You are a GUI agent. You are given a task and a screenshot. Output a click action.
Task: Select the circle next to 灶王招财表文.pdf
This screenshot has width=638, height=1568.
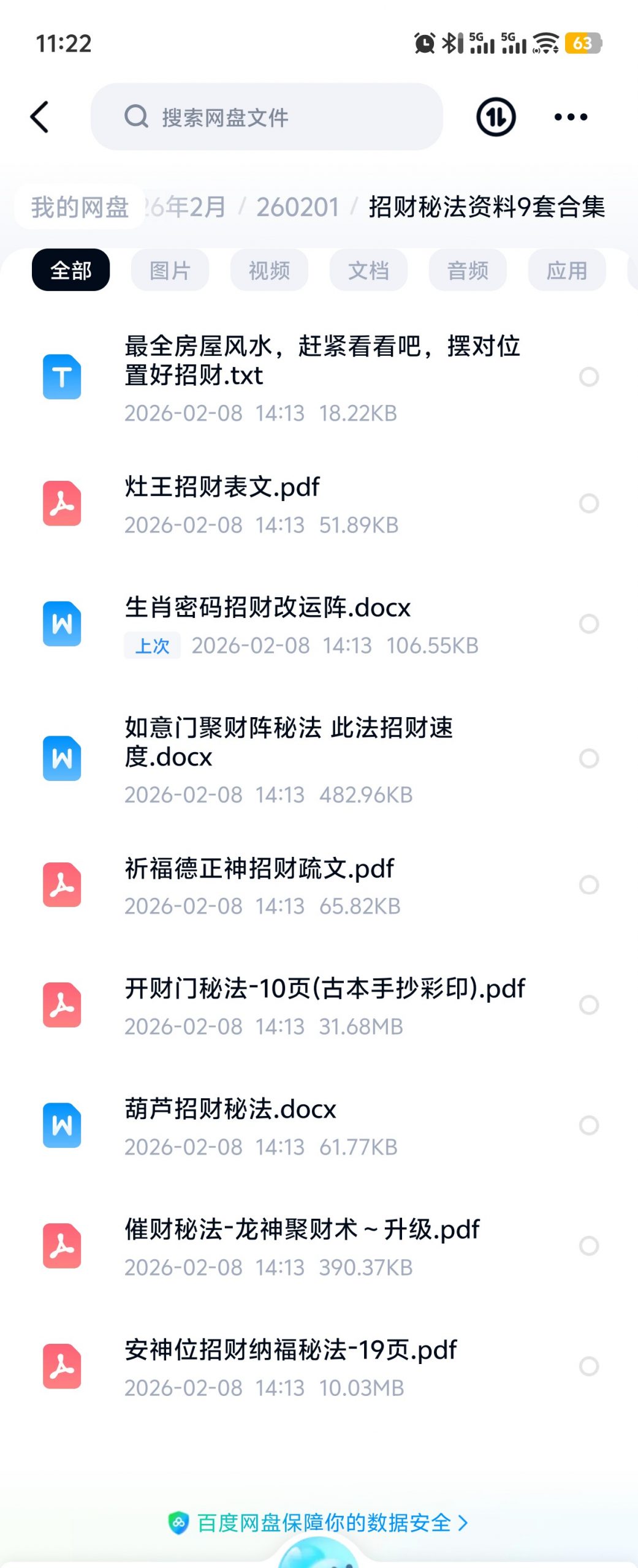click(x=590, y=502)
